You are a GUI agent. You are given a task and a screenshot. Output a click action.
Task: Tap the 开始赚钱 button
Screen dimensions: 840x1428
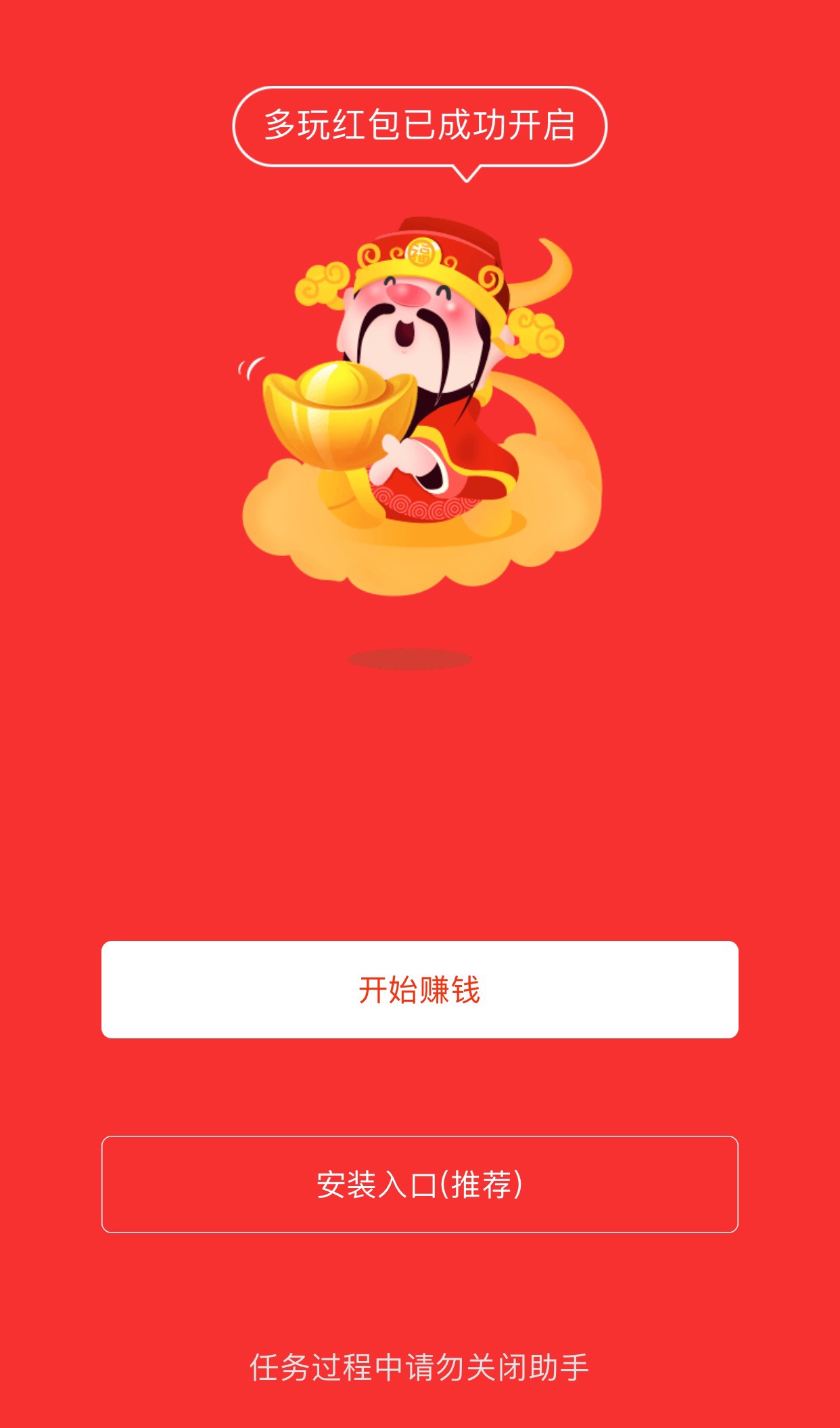tap(419, 989)
